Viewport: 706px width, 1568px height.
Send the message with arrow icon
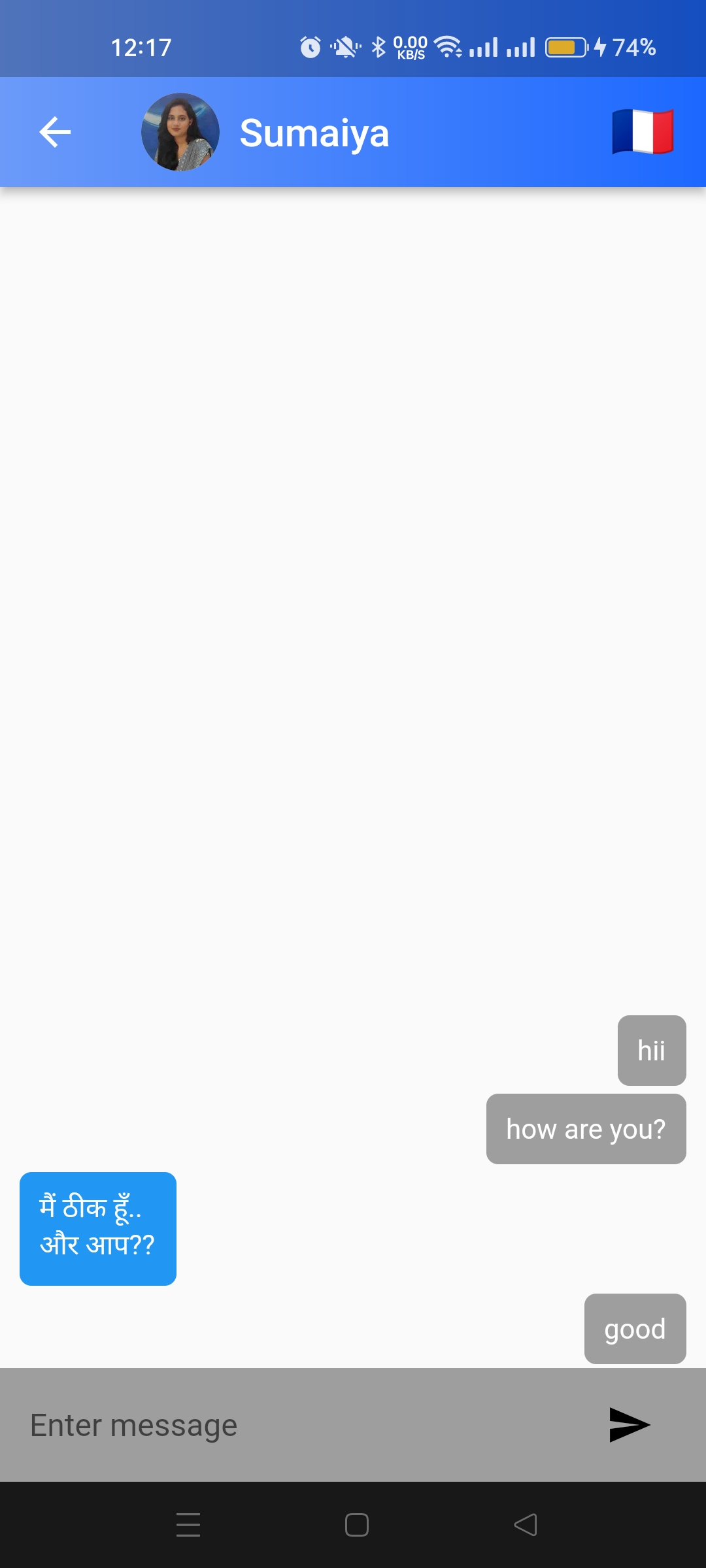click(629, 1425)
